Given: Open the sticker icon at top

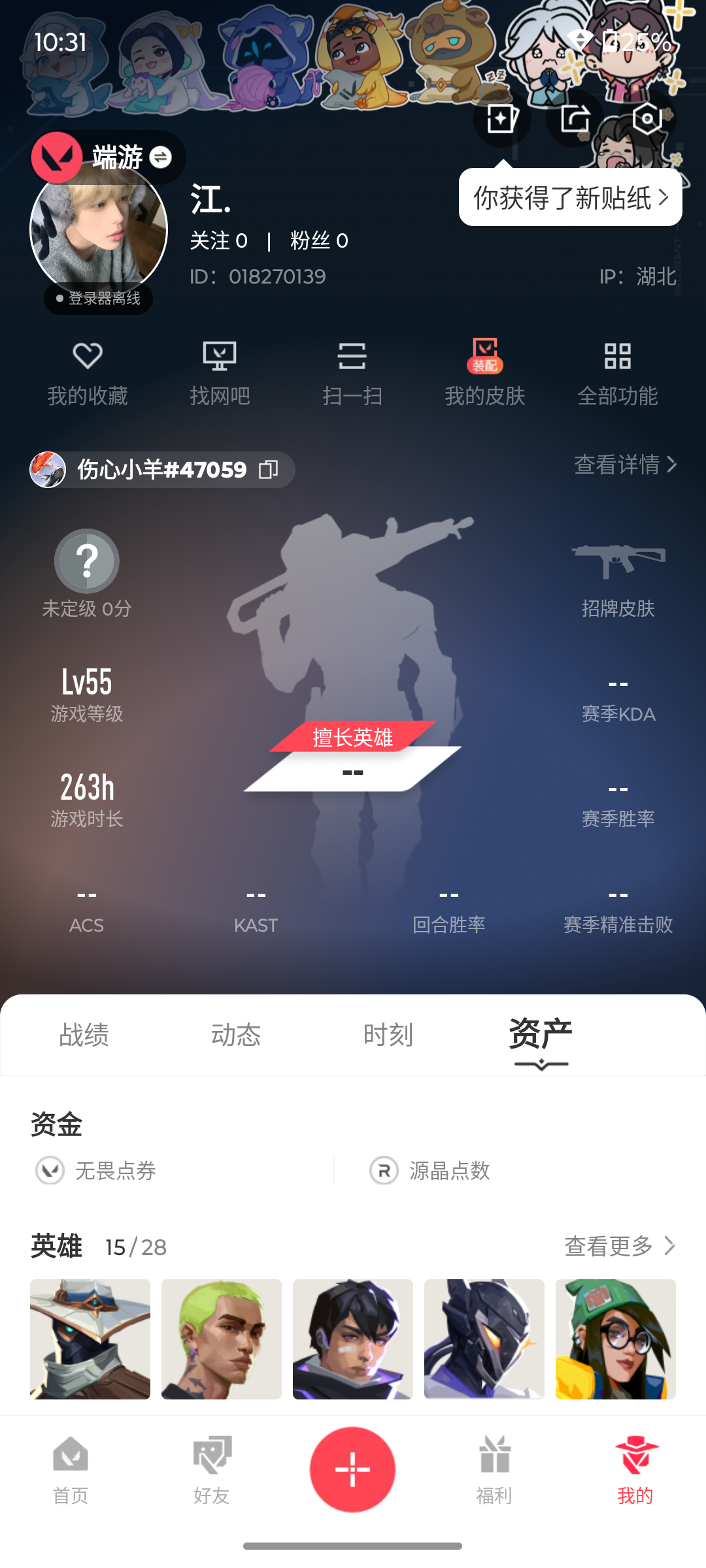Looking at the screenshot, I should [x=502, y=119].
